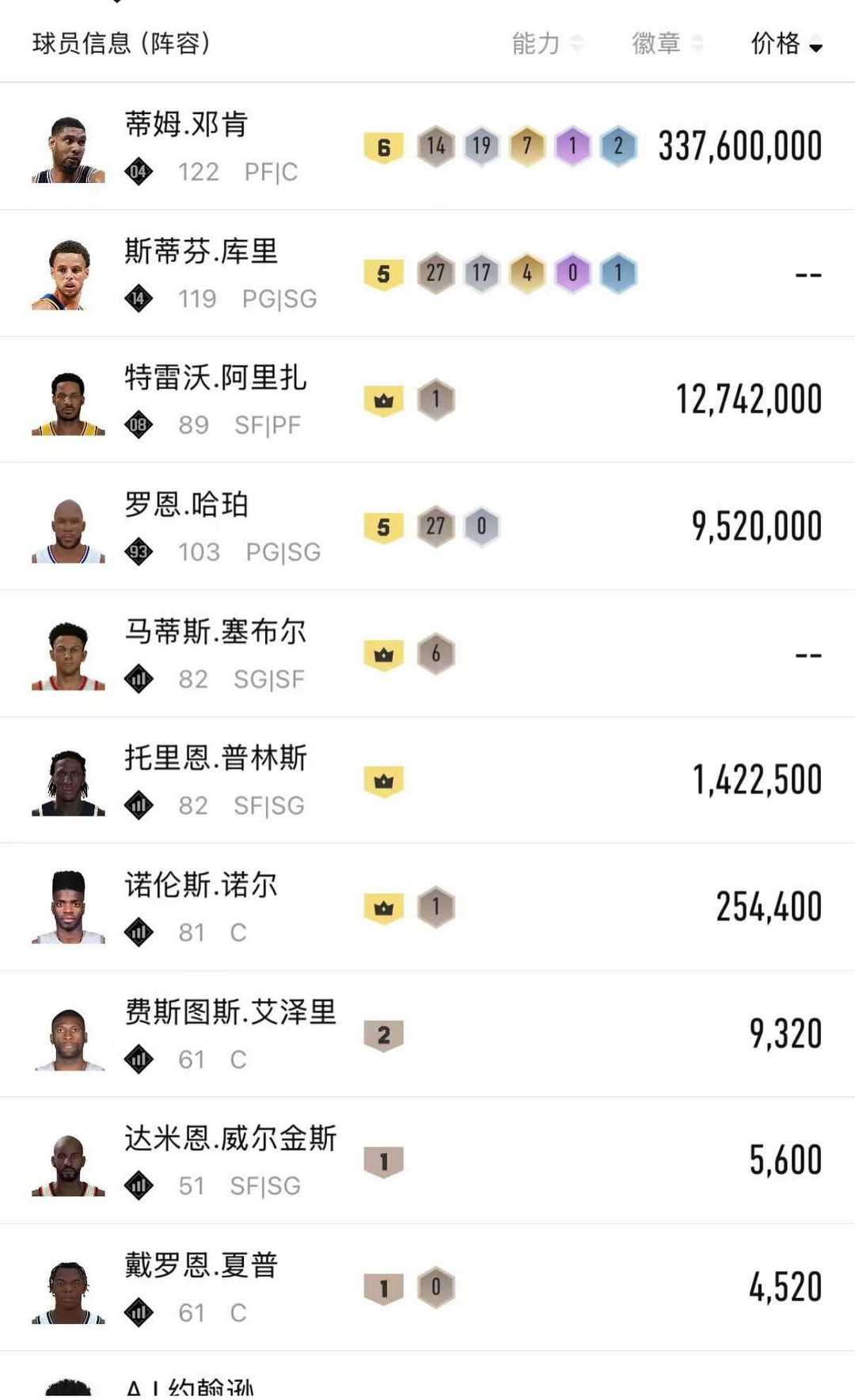Tap the 托里恩.普林斯 row

pos(215,759)
